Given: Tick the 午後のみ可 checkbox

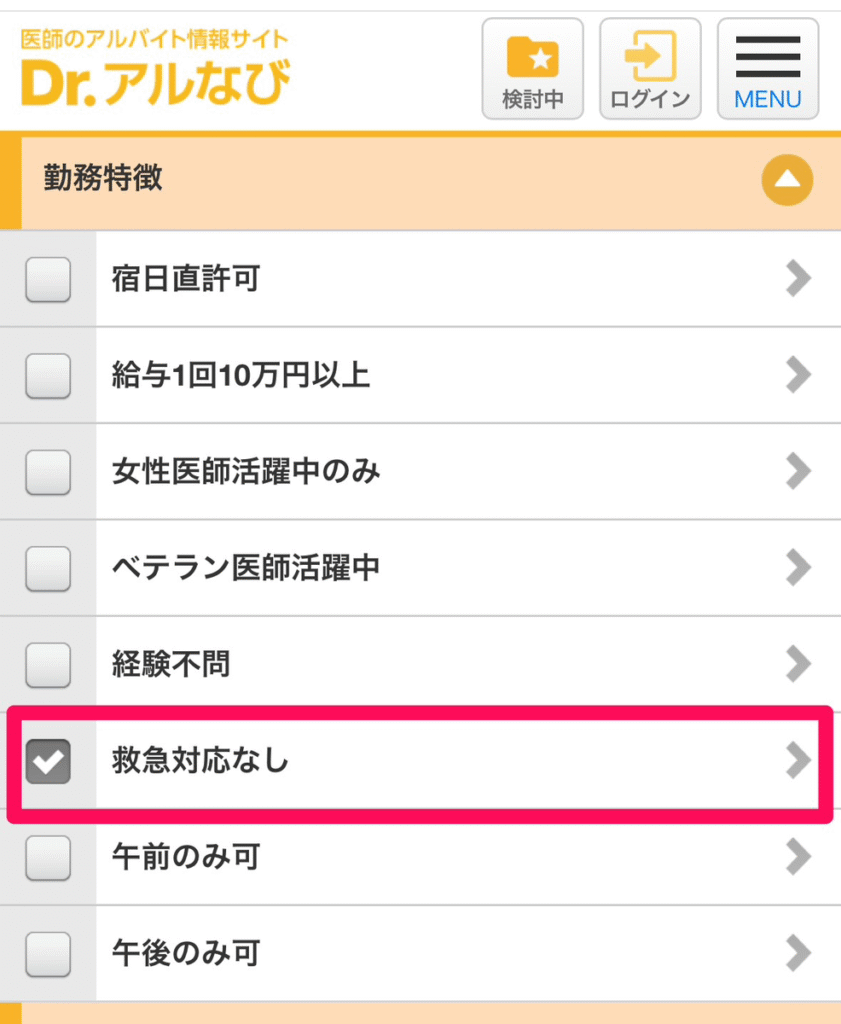Looking at the screenshot, I should tap(48, 953).
